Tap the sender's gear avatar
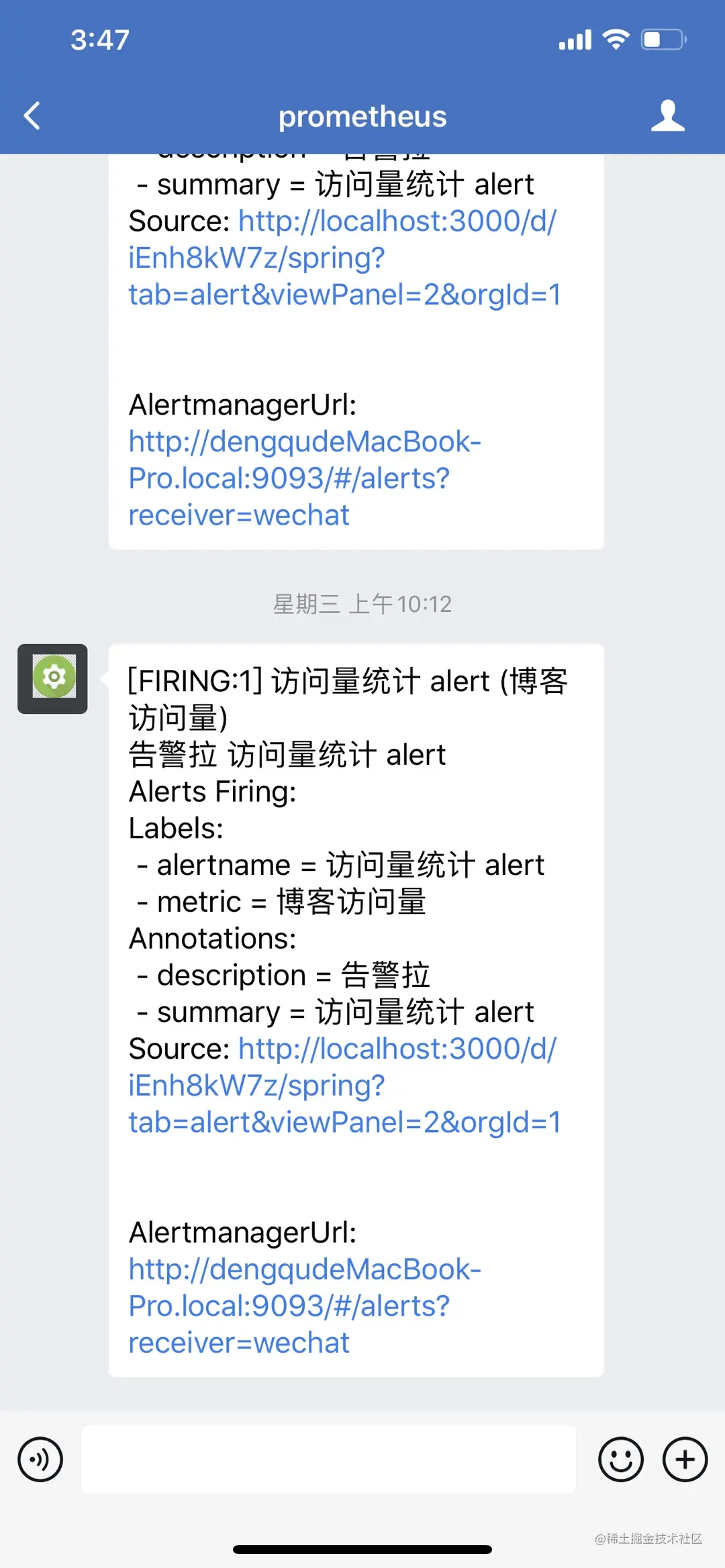The width and height of the screenshot is (725, 1568). [x=52, y=678]
